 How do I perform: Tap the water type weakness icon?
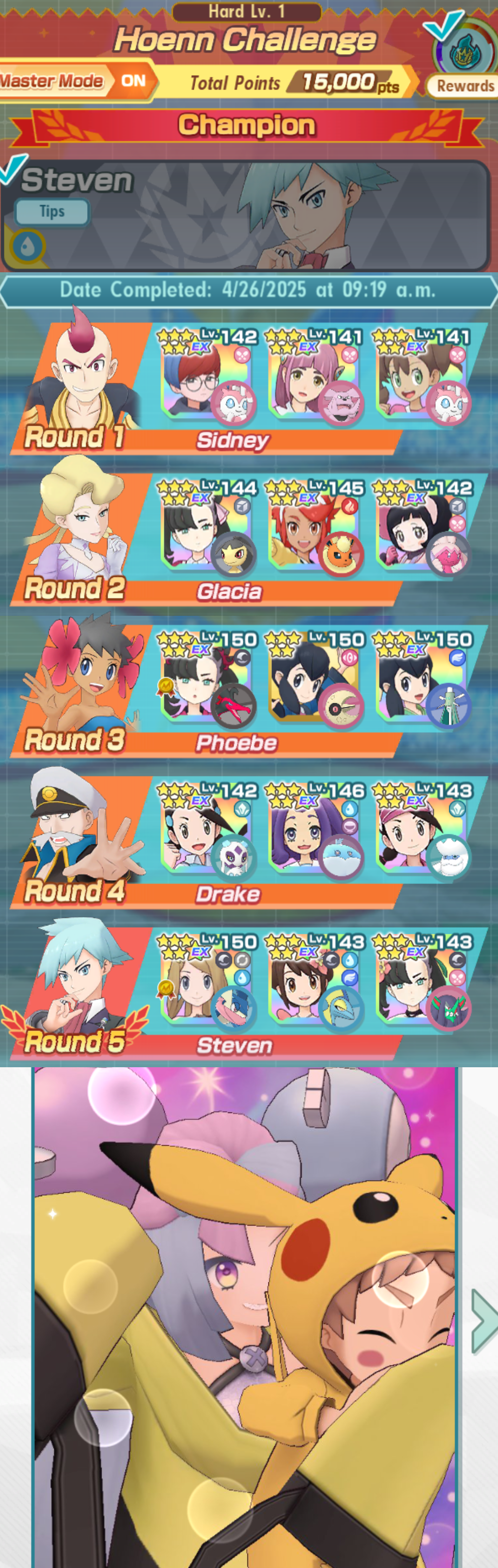click(x=28, y=246)
